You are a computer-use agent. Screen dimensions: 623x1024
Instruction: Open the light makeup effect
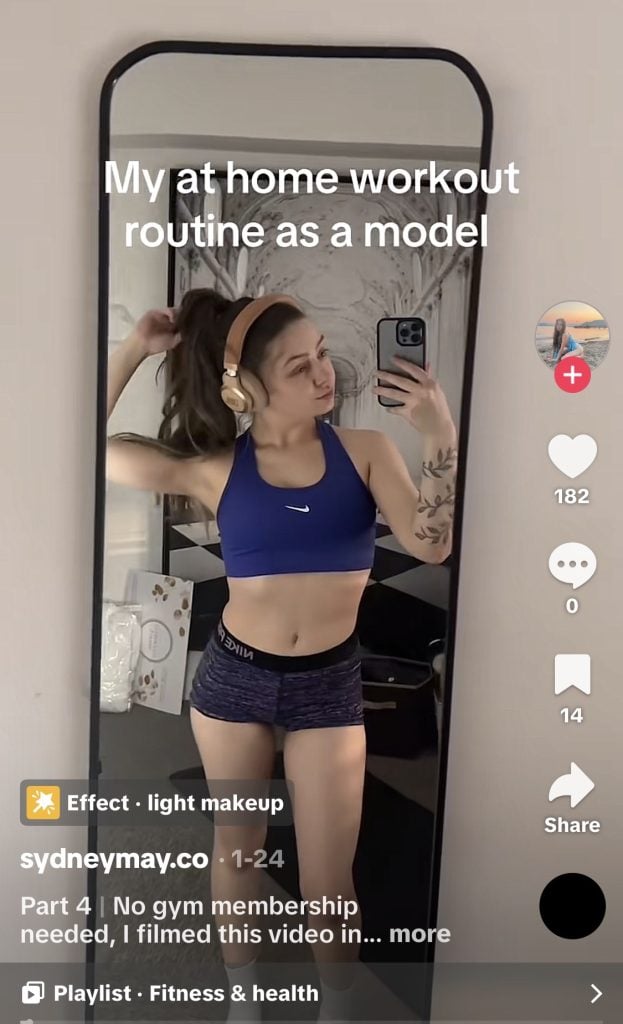pos(156,803)
